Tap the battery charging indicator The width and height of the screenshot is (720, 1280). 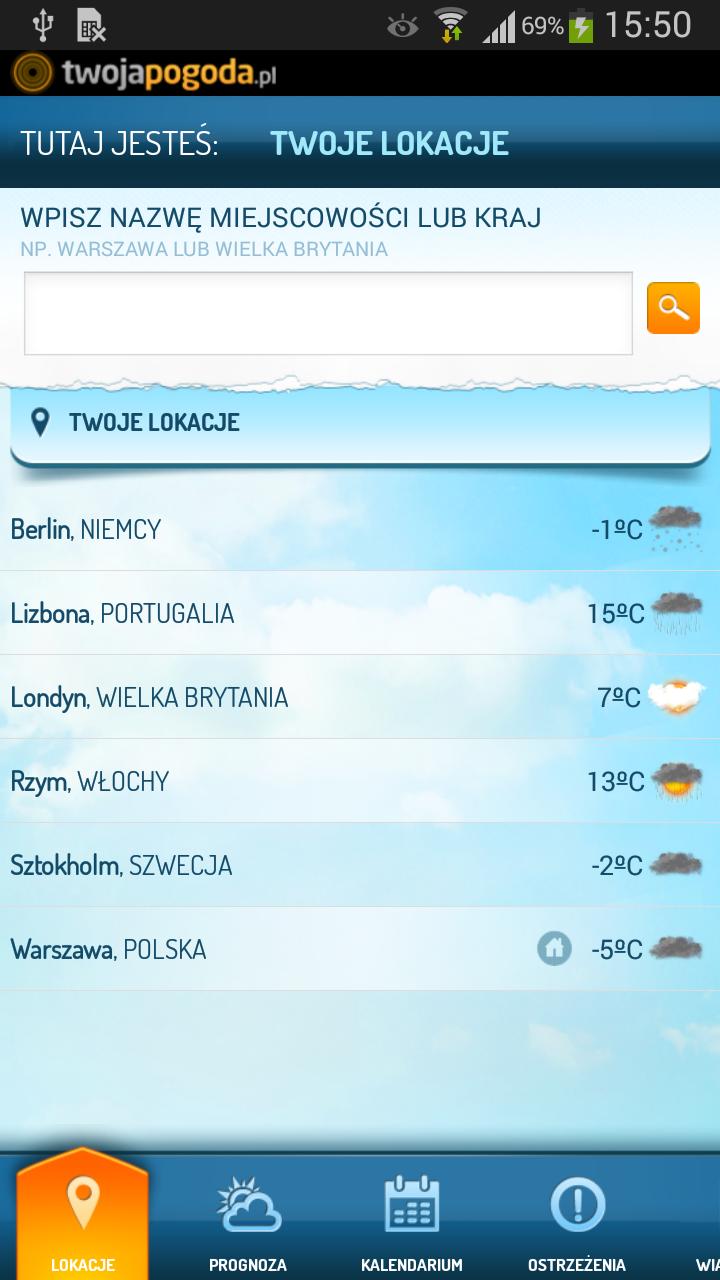[x=583, y=24]
